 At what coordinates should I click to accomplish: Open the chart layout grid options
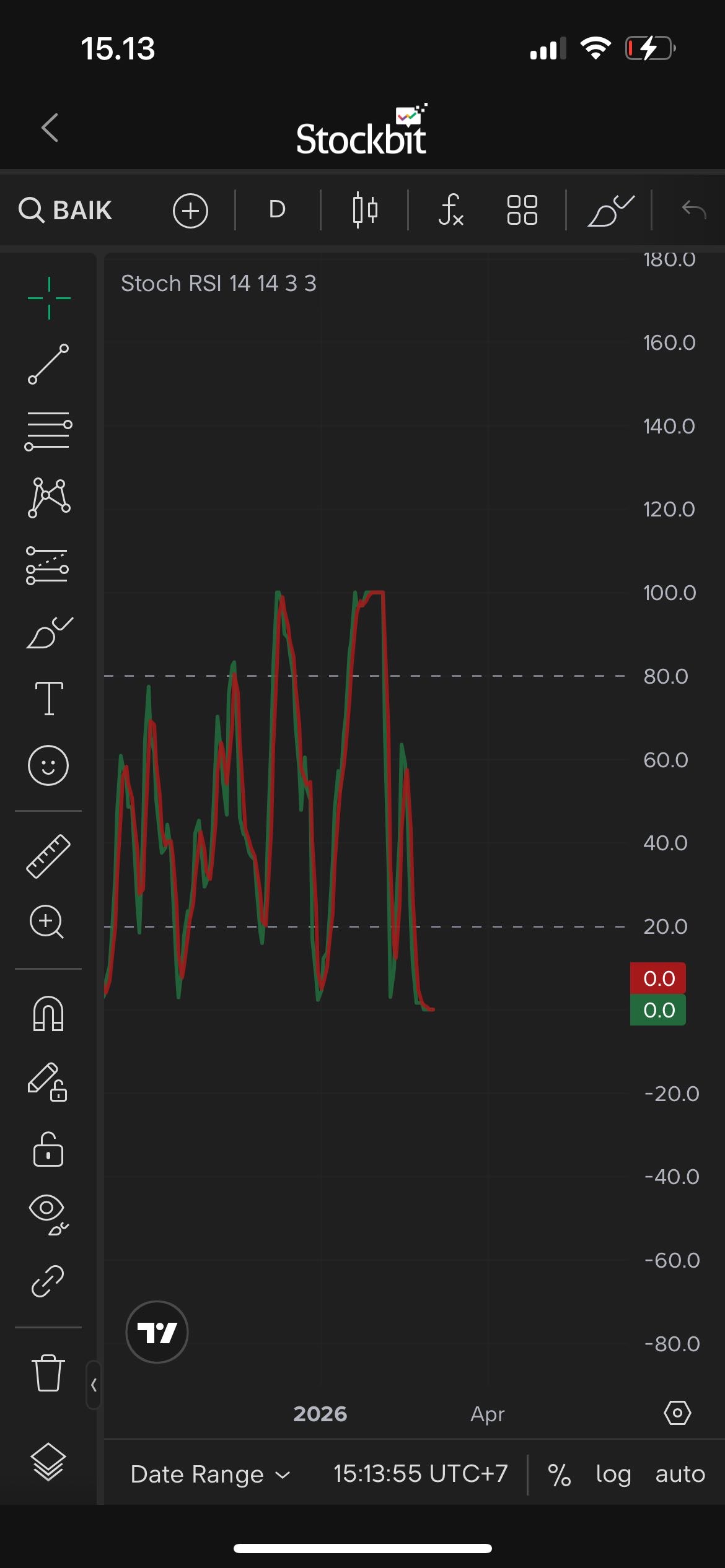[x=522, y=210]
